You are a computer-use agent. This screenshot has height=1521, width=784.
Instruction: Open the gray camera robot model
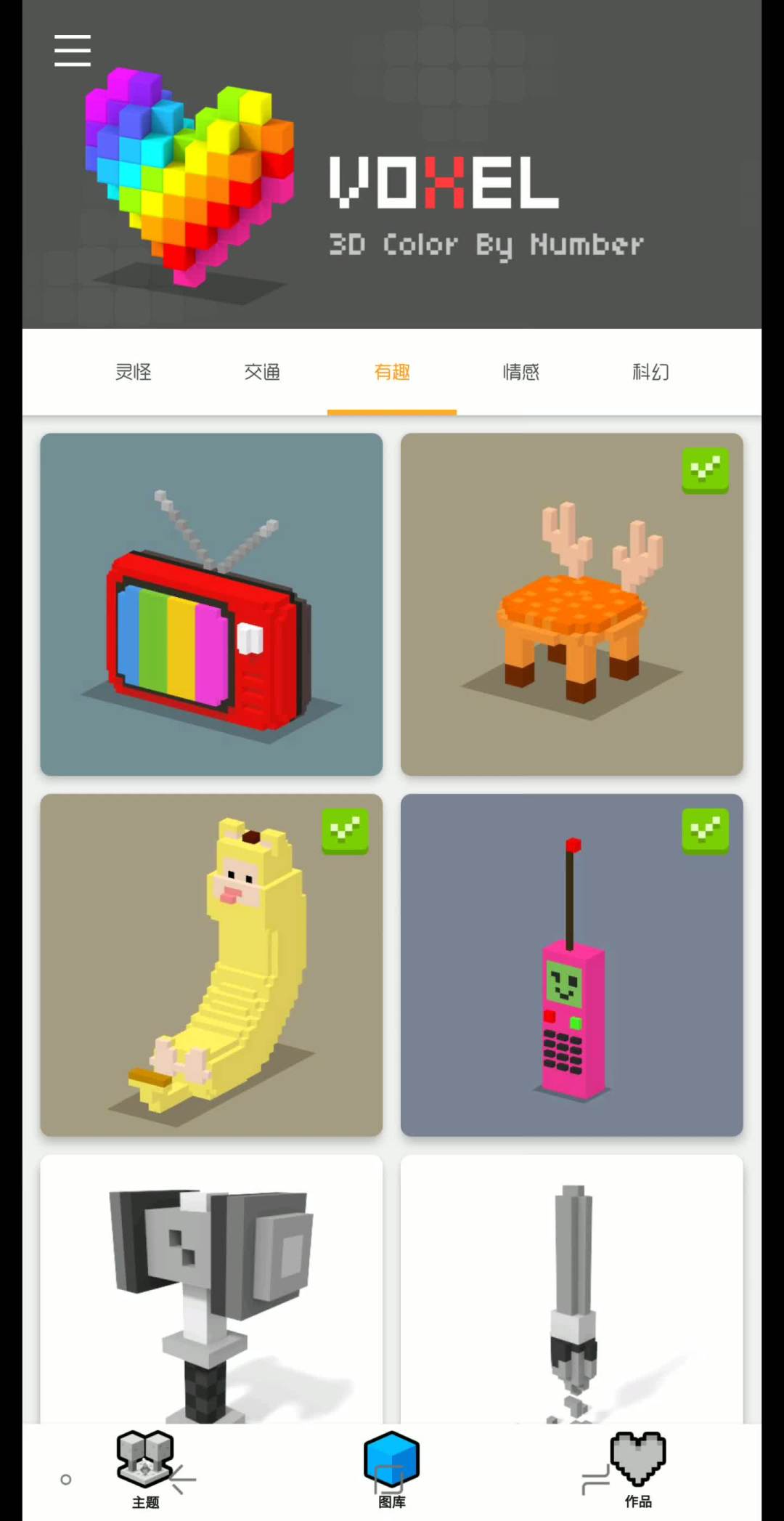tap(211, 1289)
